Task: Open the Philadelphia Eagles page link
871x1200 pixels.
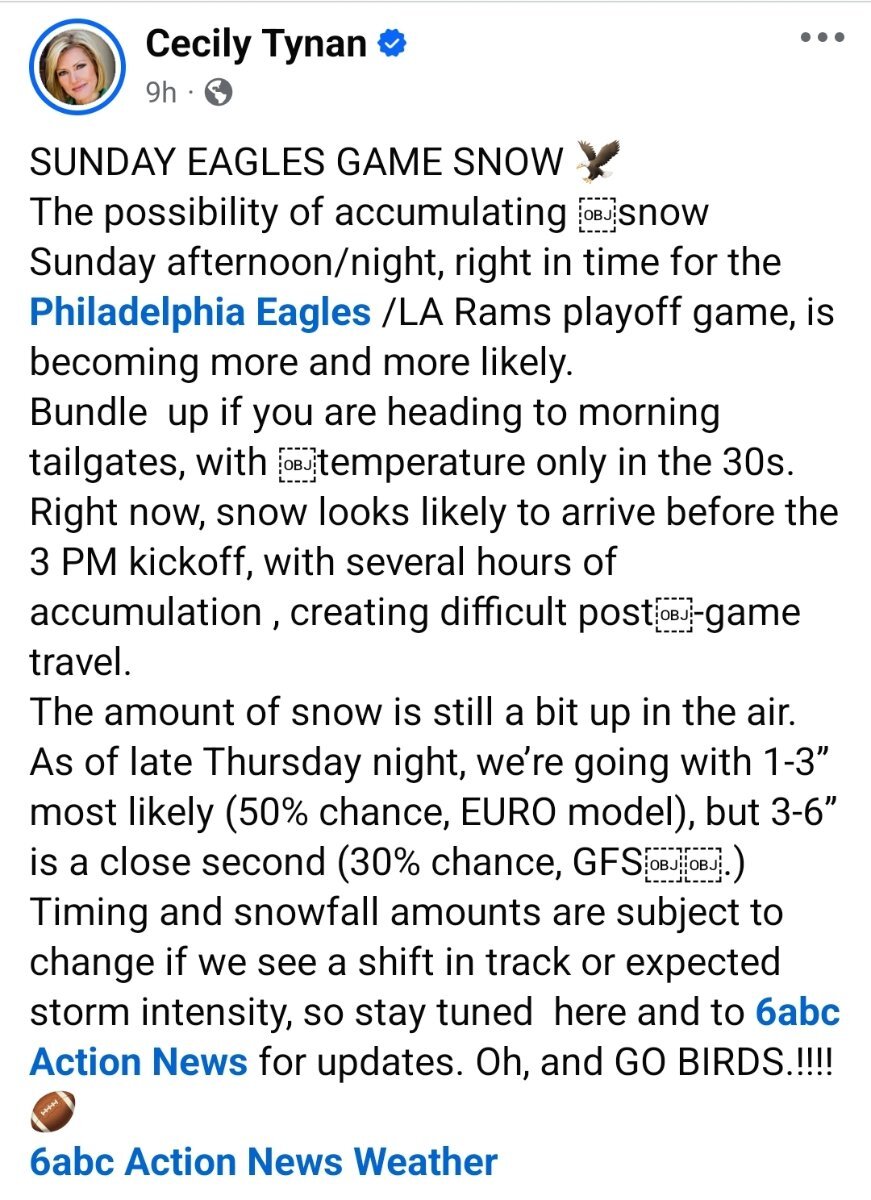Action: tap(200, 312)
